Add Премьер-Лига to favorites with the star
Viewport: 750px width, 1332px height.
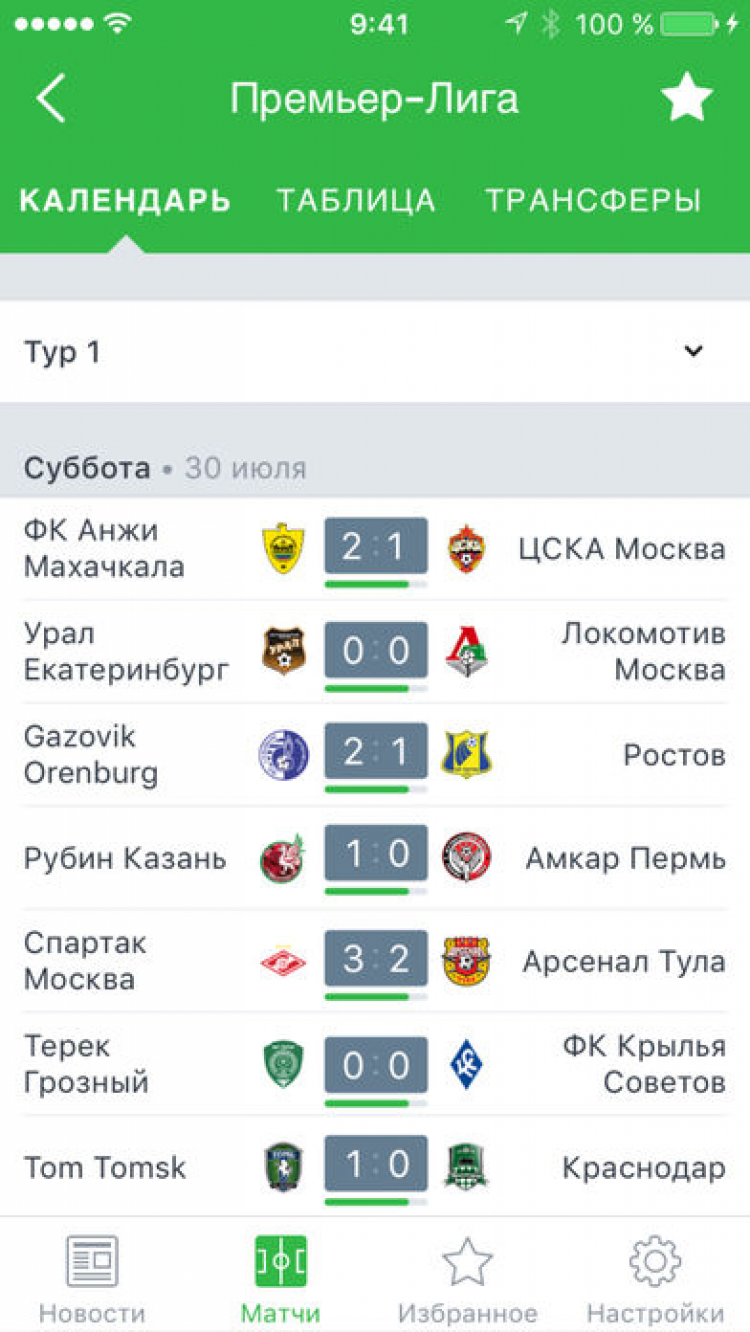pos(686,98)
